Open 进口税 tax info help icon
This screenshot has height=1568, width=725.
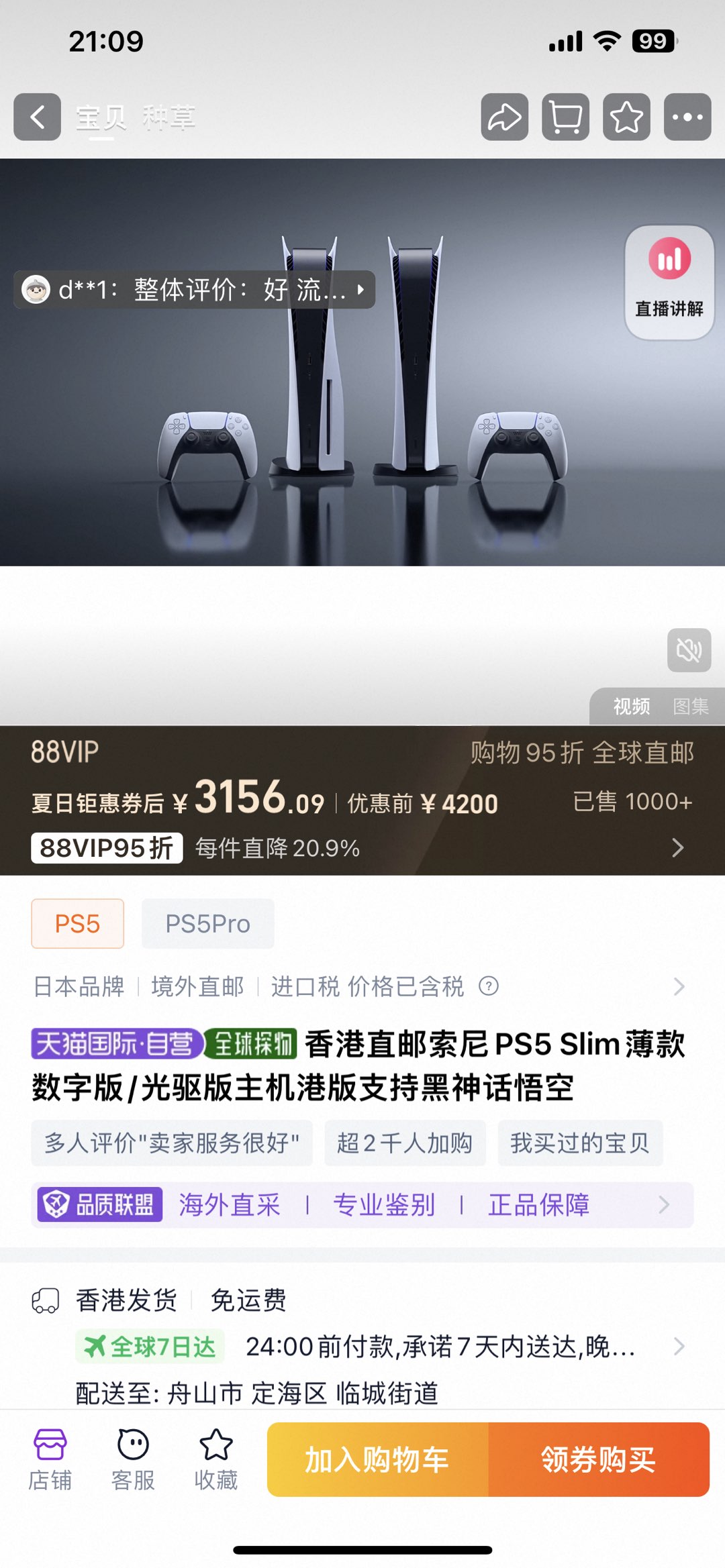click(x=489, y=986)
